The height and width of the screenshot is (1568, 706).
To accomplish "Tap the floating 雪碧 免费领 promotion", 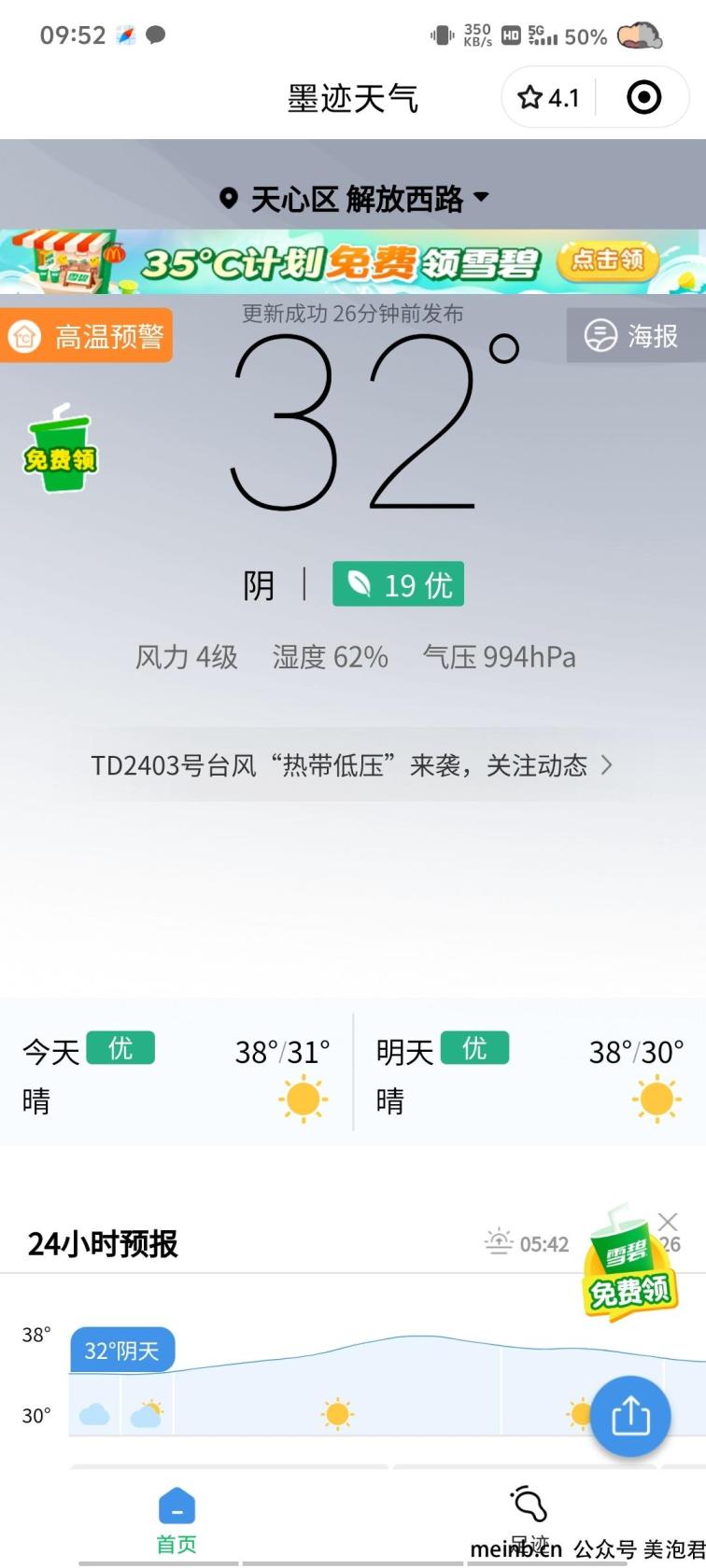I will pos(628,1269).
